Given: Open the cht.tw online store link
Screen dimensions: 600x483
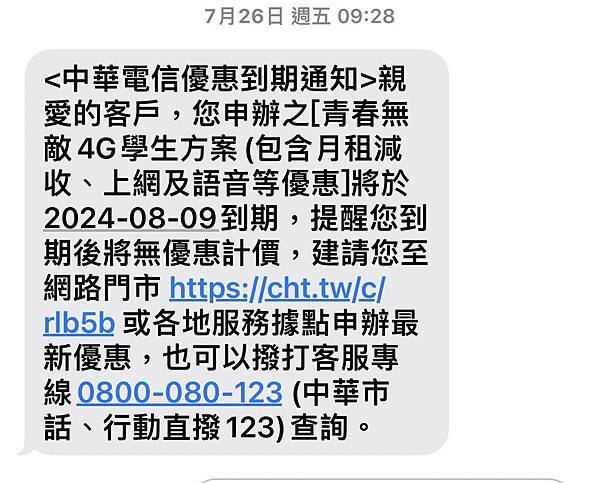Looking at the screenshot, I should (276, 289).
